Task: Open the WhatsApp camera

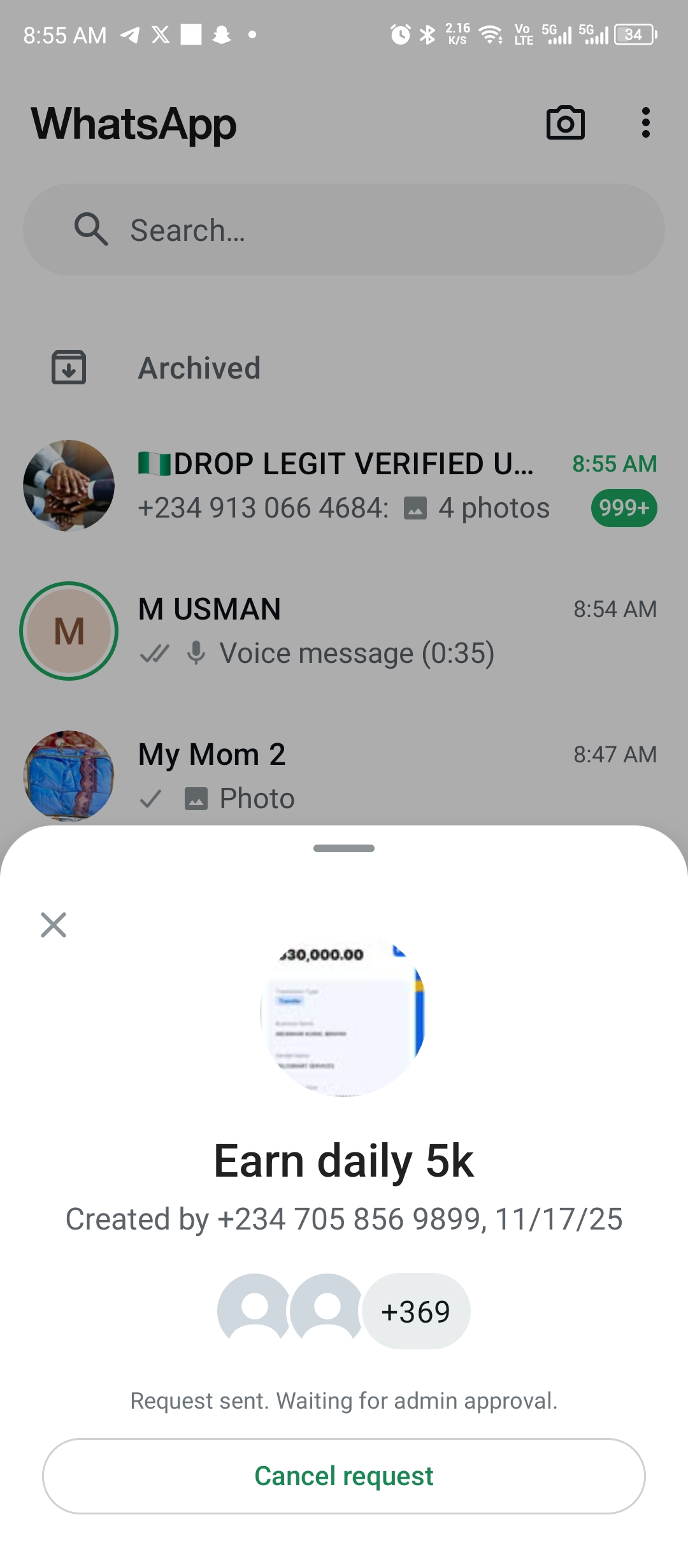Action: pyautogui.click(x=565, y=123)
